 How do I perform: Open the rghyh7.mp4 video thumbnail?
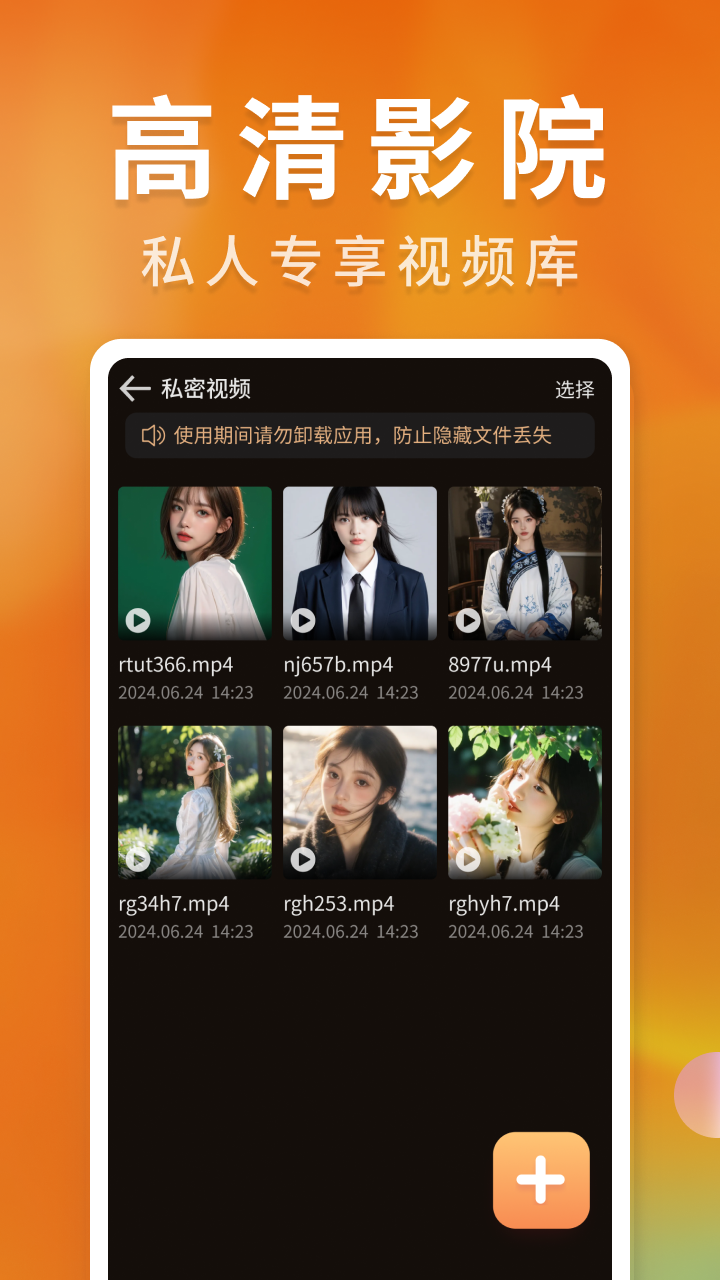pos(524,803)
